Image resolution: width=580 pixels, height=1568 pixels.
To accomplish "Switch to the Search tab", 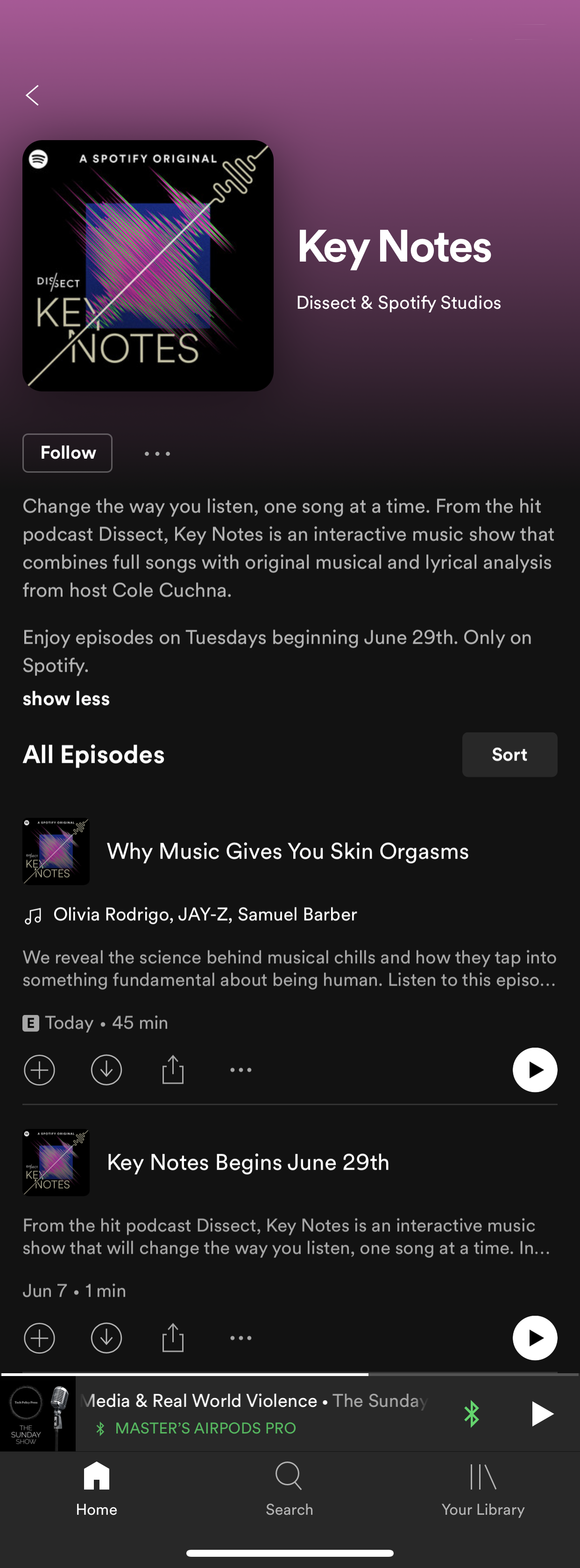I will [289, 1488].
